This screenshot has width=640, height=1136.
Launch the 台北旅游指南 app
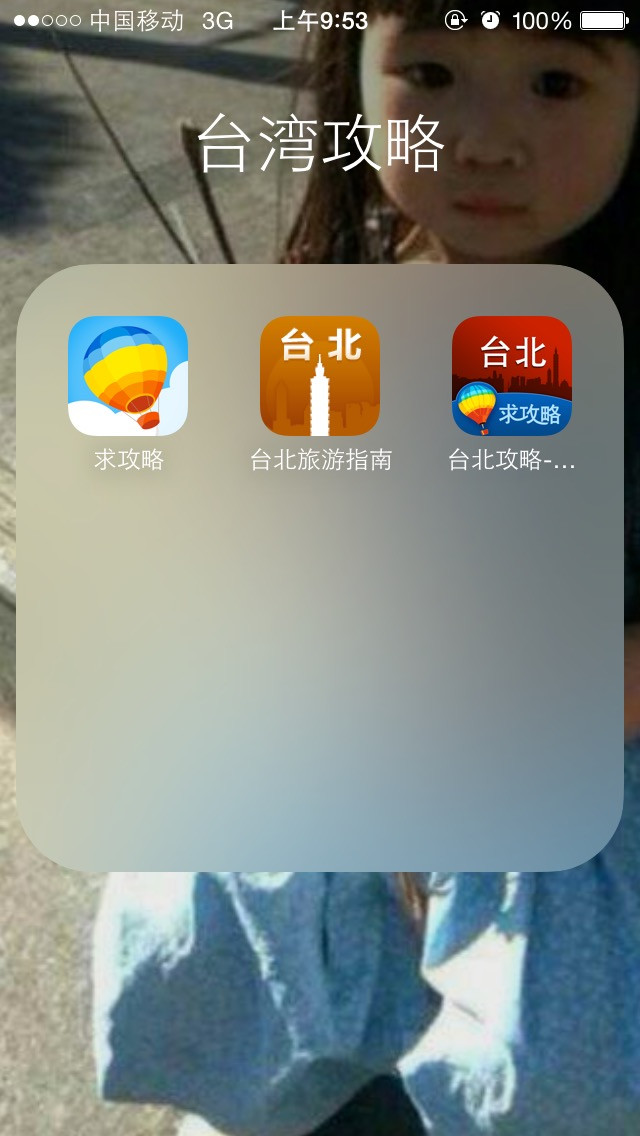click(320, 376)
